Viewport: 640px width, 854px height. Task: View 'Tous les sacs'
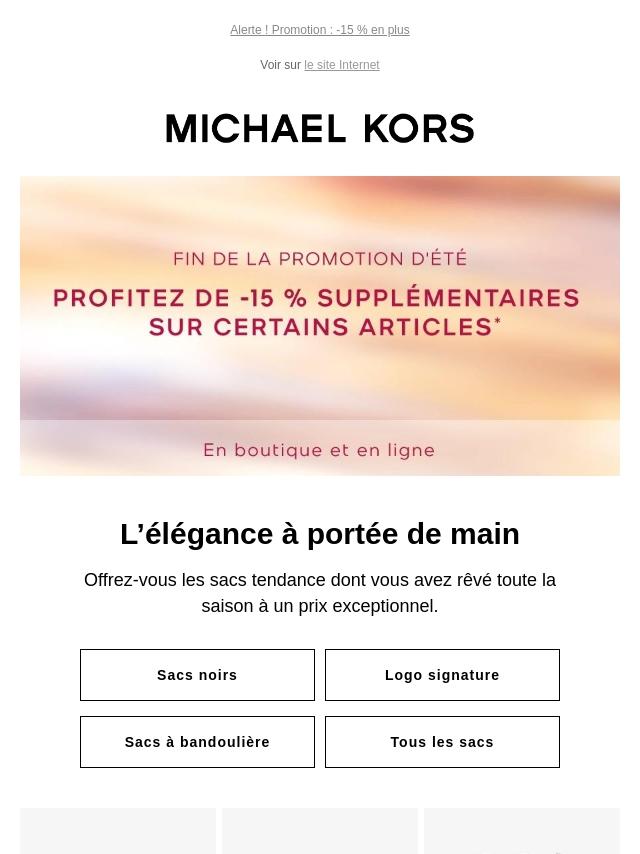pos(442,742)
